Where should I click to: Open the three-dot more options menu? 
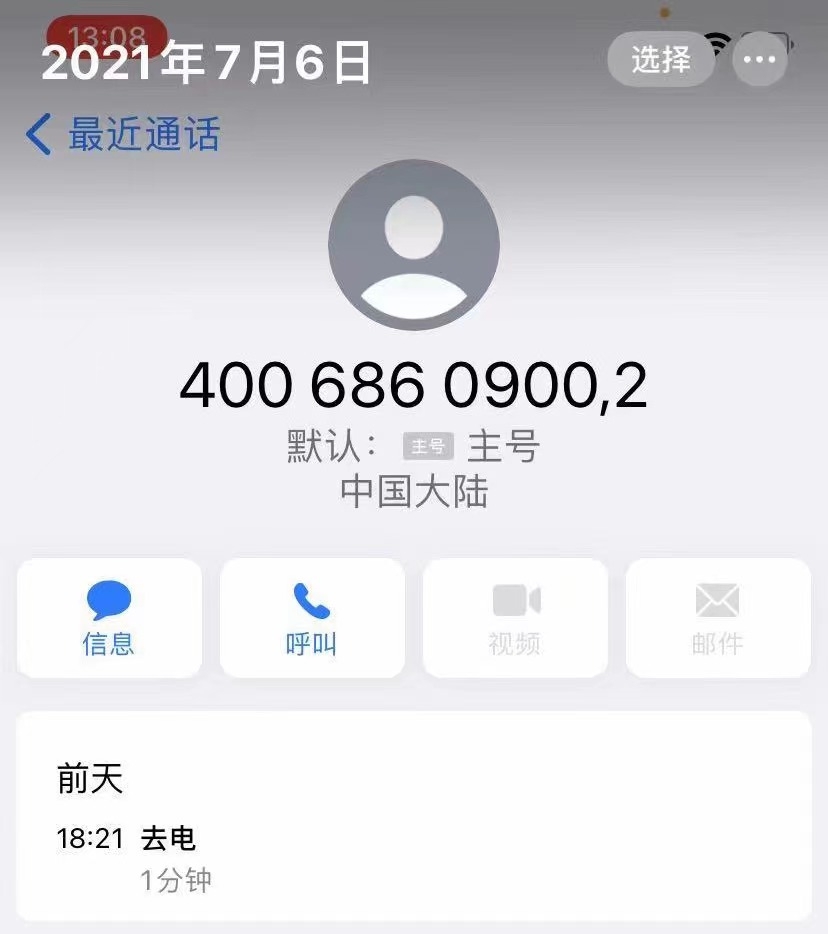coord(760,59)
